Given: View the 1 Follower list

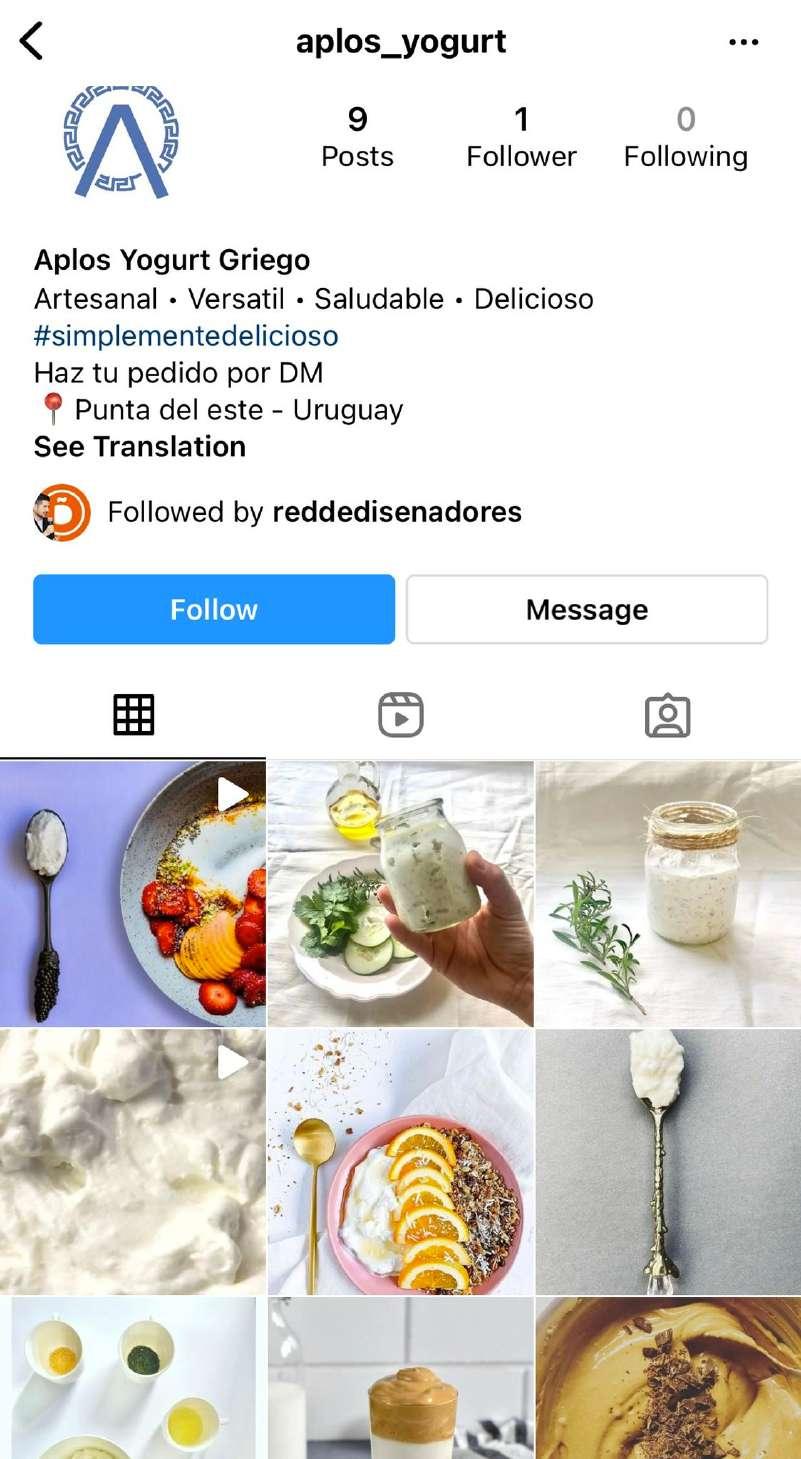Looking at the screenshot, I should pos(521,137).
